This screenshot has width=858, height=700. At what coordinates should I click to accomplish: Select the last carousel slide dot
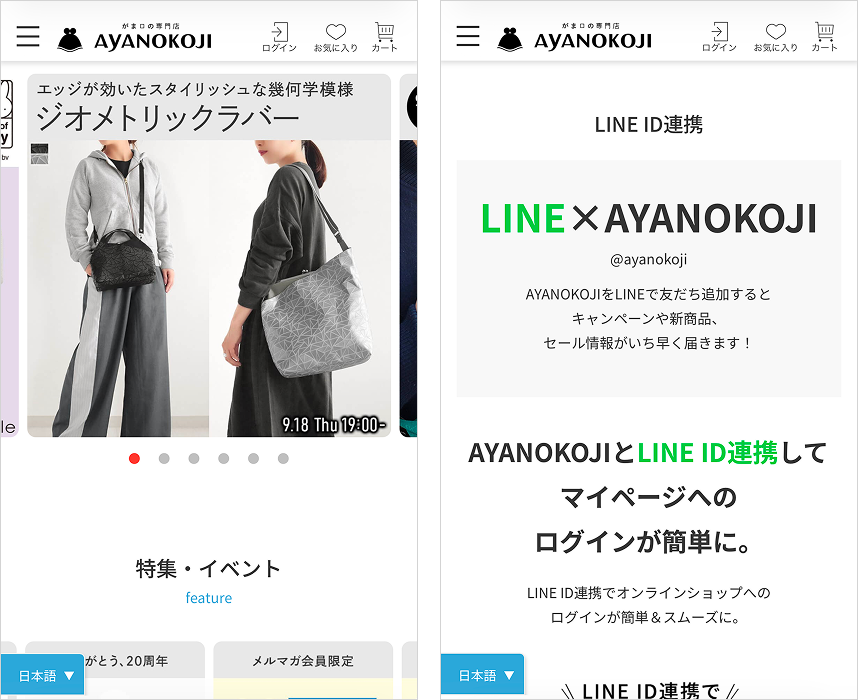pyautogui.click(x=283, y=459)
